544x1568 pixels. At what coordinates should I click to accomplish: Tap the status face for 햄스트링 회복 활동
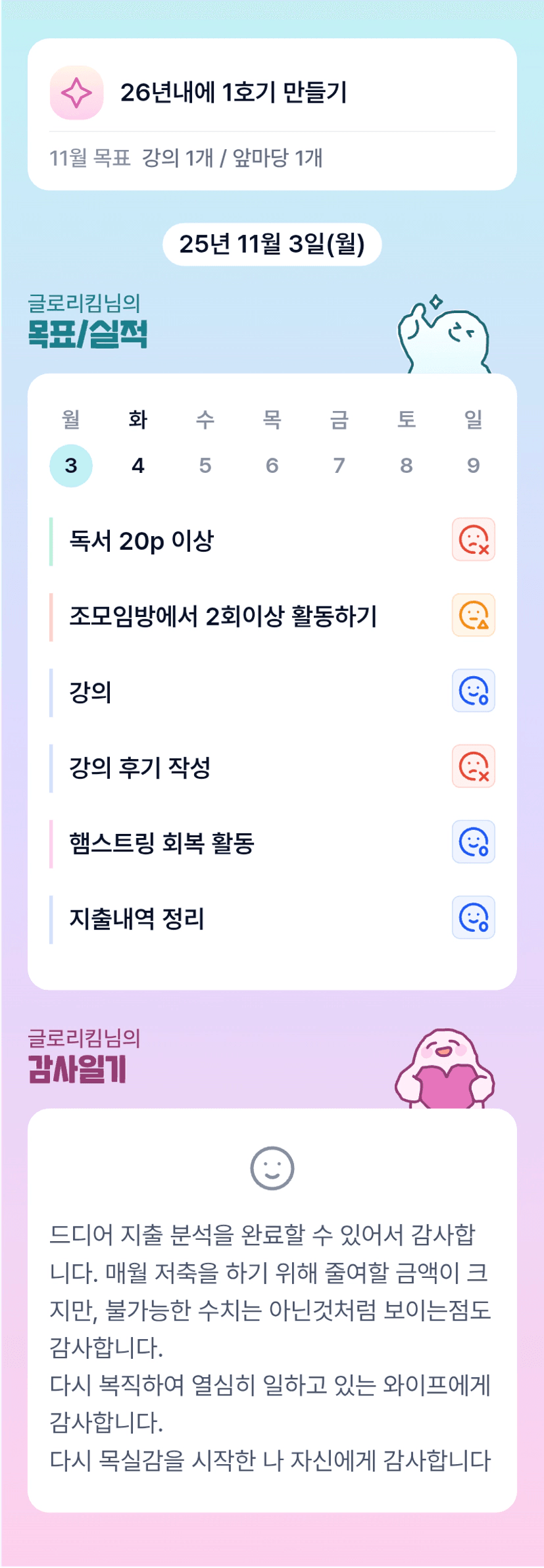[473, 842]
